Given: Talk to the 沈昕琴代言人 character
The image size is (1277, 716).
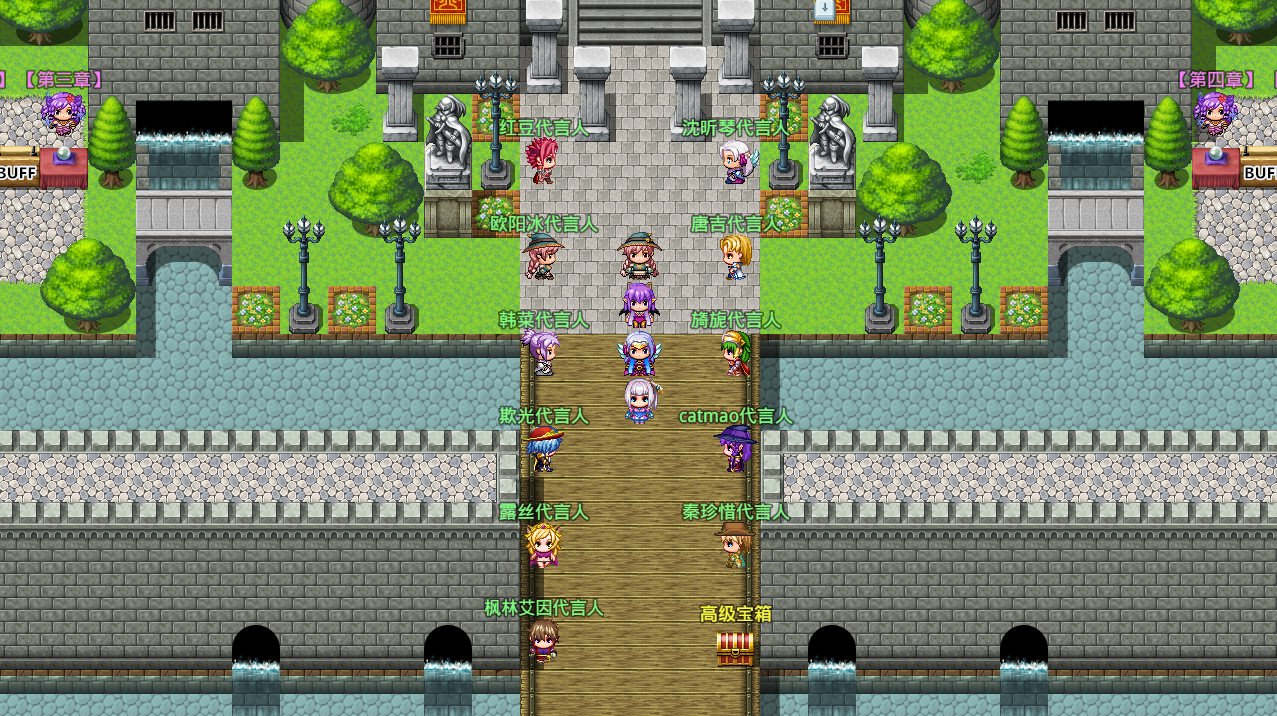Looking at the screenshot, I should pos(736,162).
